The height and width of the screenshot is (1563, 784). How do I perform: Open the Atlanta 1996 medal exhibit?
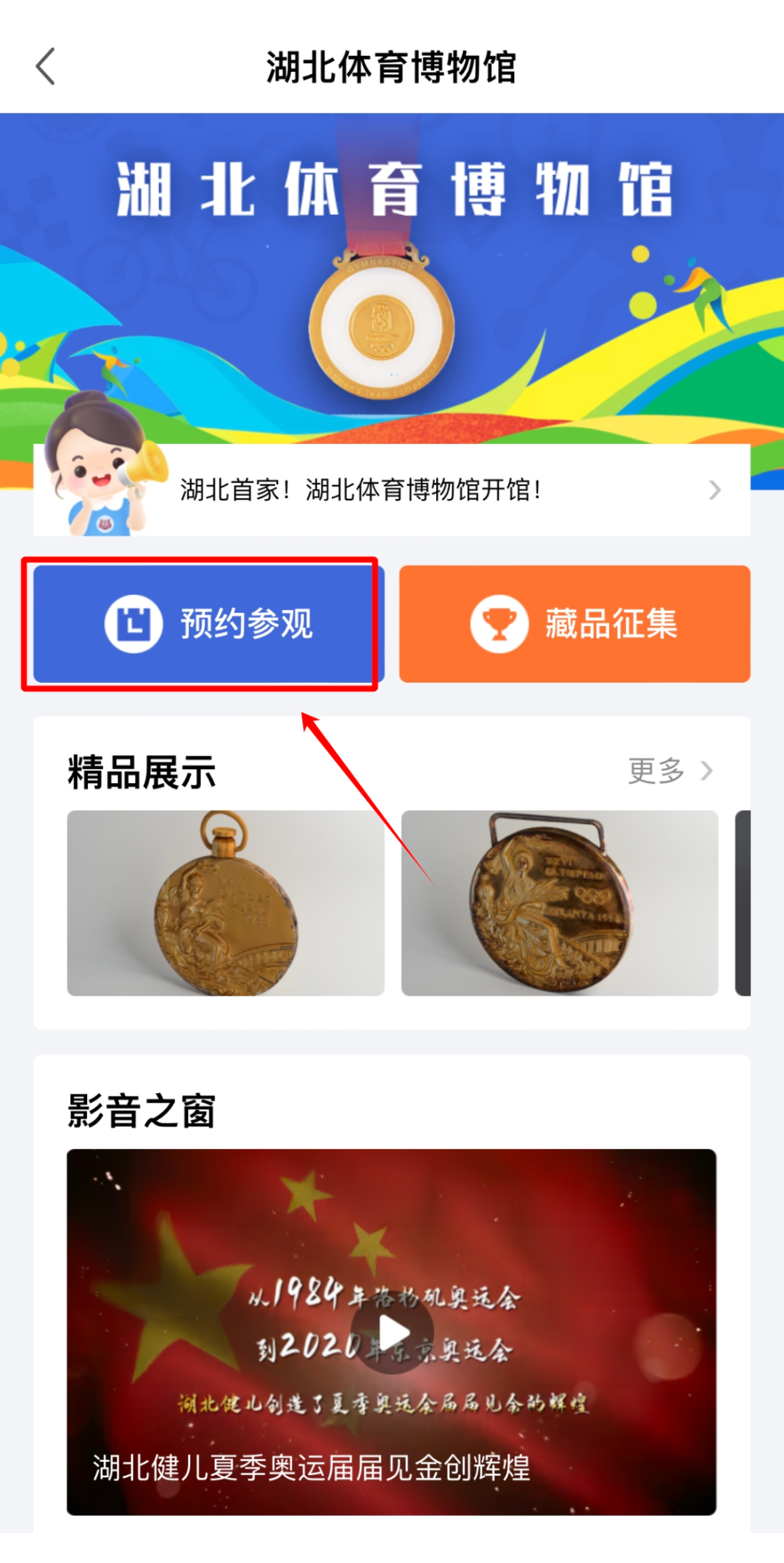tap(559, 903)
